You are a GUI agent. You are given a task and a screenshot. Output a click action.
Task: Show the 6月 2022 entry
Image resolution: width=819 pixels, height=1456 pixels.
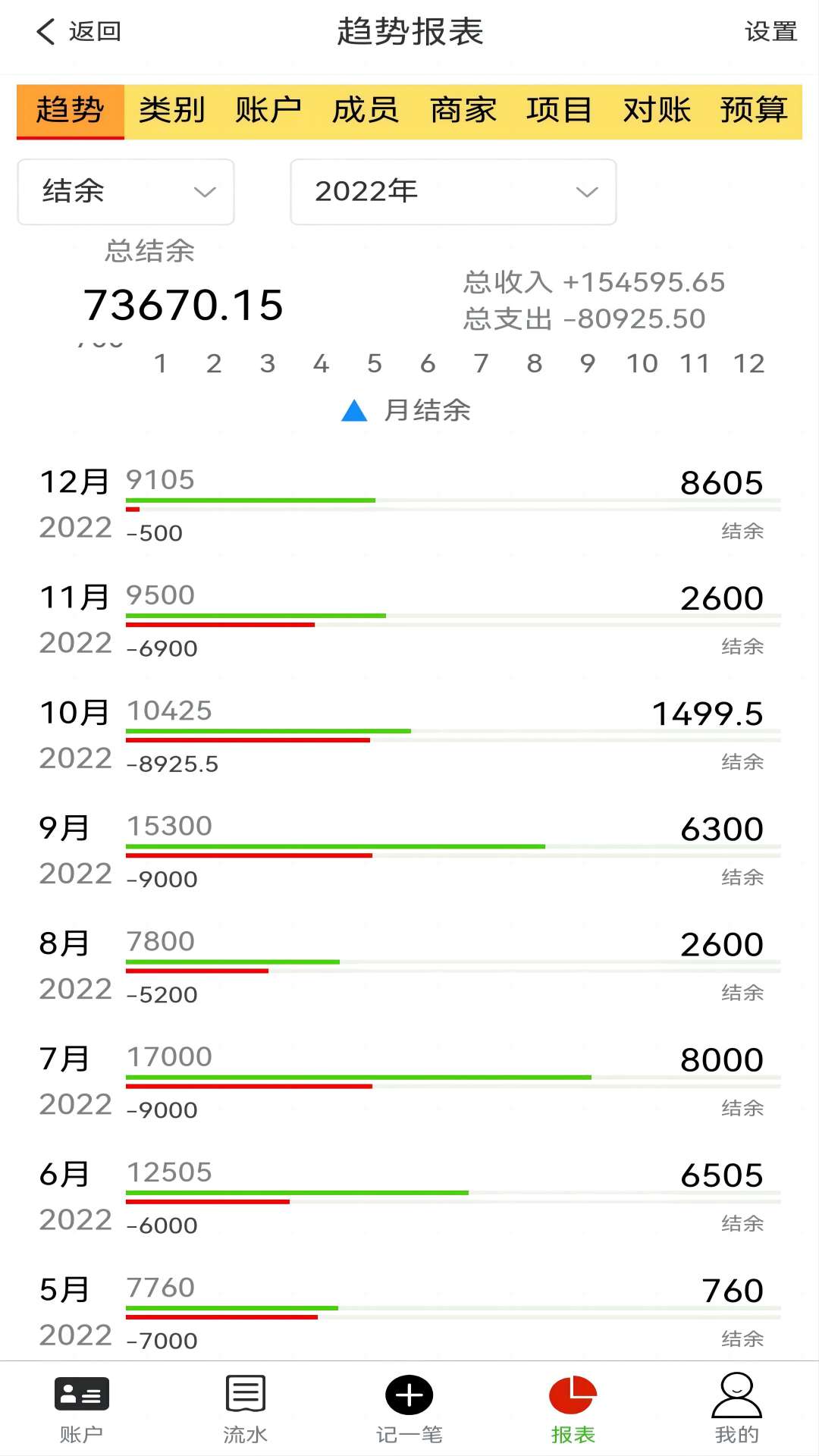(409, 1197)
